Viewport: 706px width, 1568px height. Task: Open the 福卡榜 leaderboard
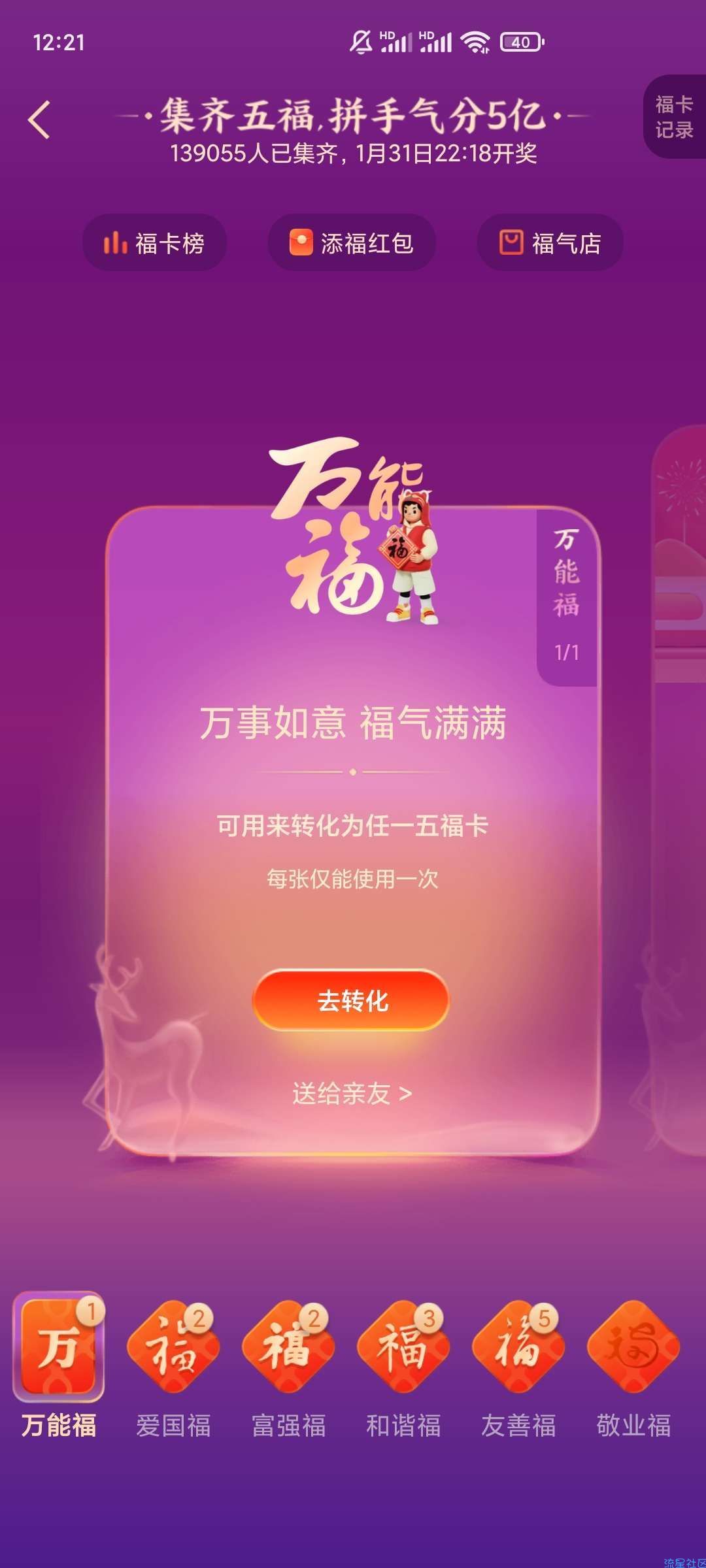click(154, 243)
